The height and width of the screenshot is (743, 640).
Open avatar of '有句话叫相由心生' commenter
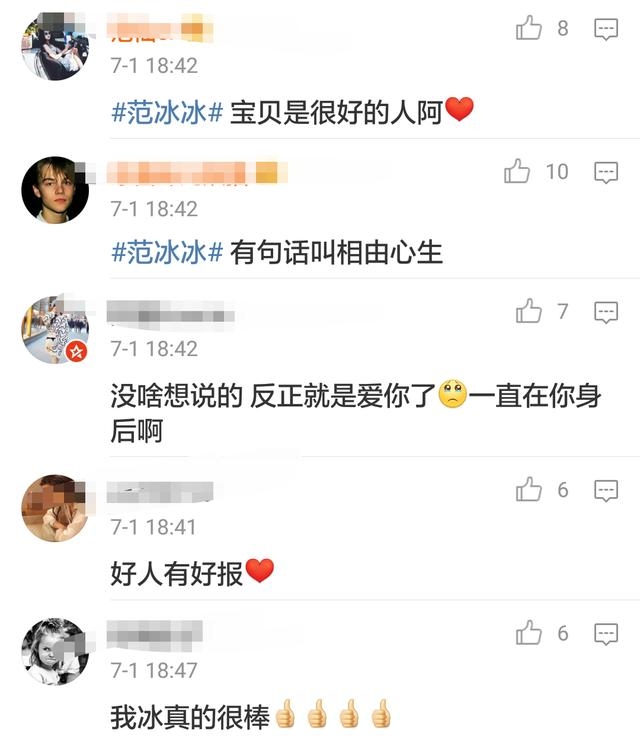pos(55,189)
